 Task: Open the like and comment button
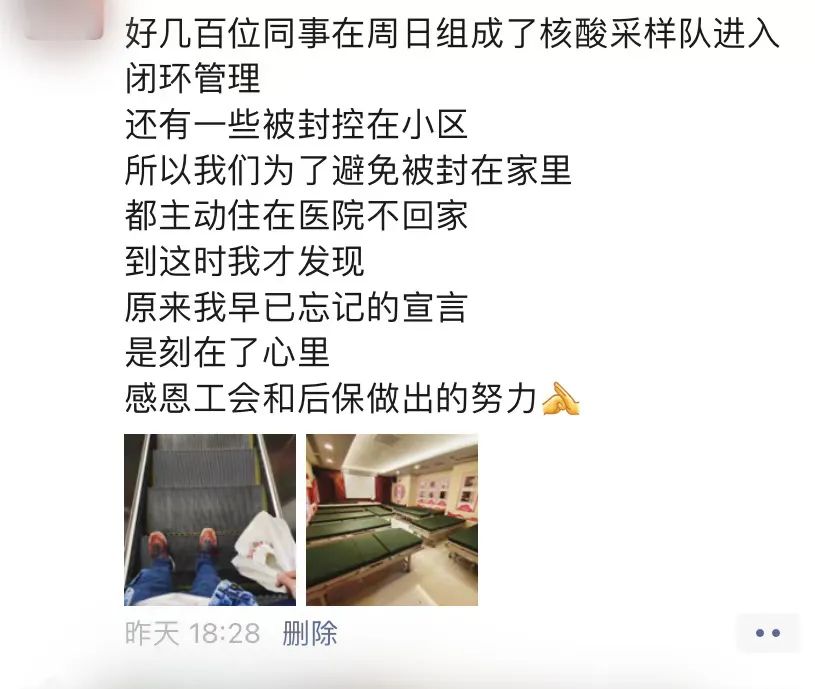[767, 633]
